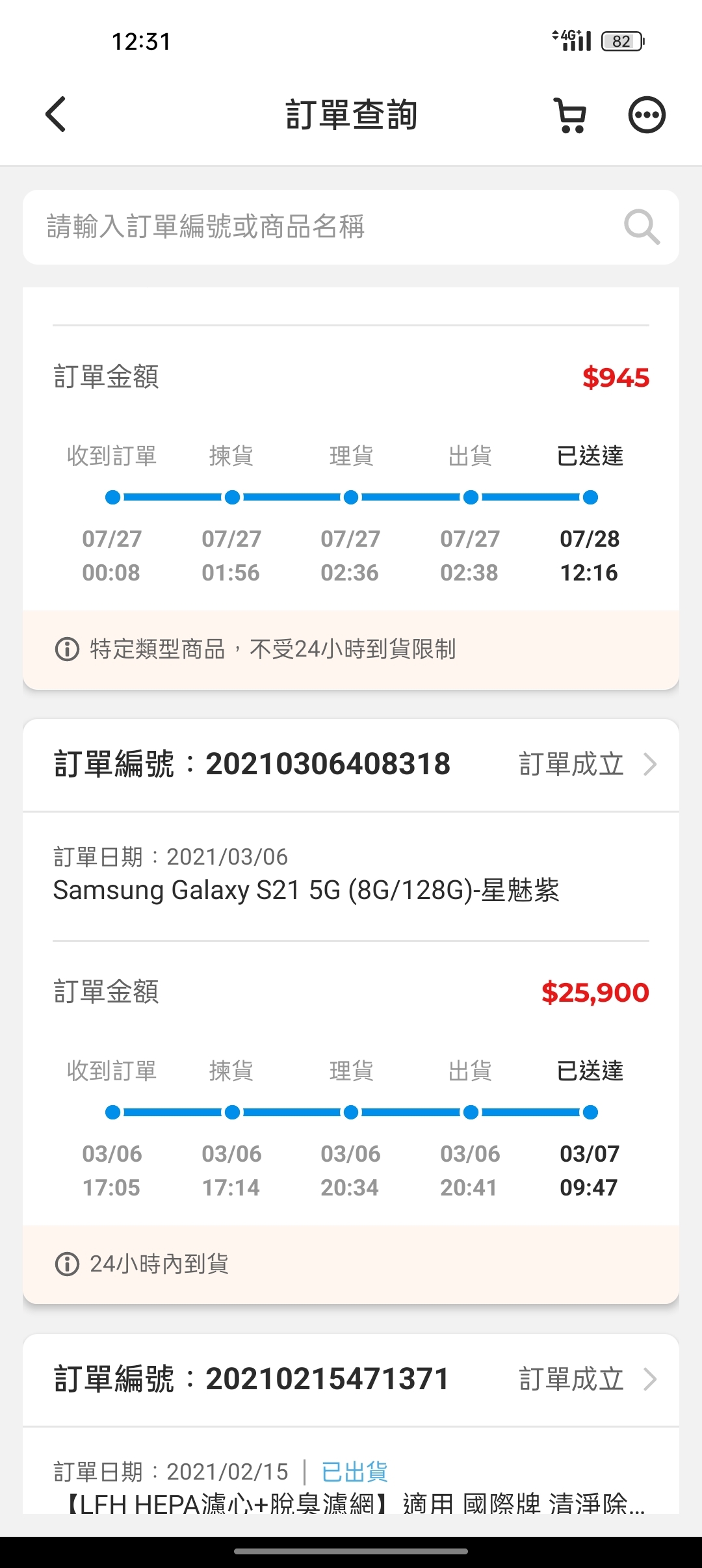The height and width of the screenshot is (1568, 702).
Task: View the Samsung Galaxy S21 5G order item
Action: pyautogui.click(x=306, y=890)
